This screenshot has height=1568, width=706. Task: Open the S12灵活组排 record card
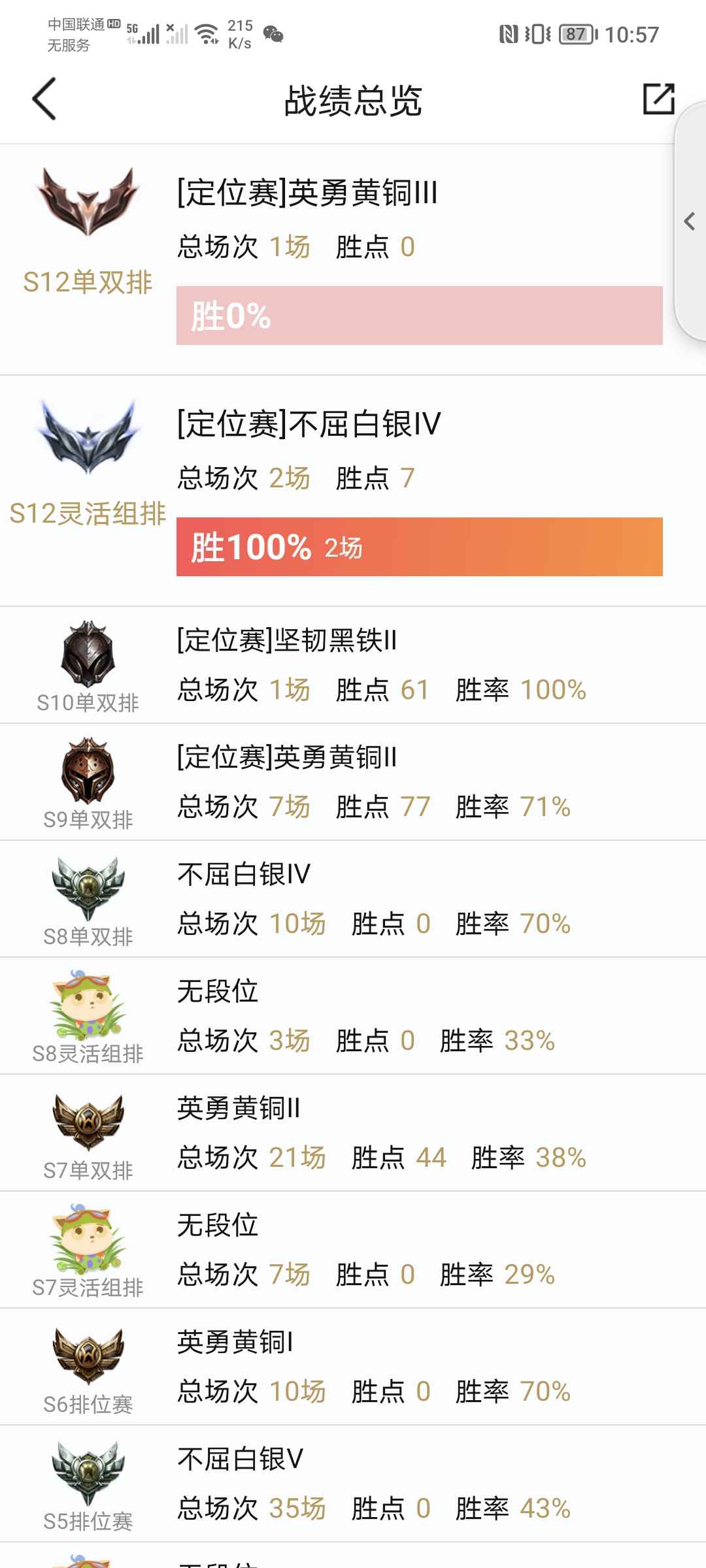(353, 491)
